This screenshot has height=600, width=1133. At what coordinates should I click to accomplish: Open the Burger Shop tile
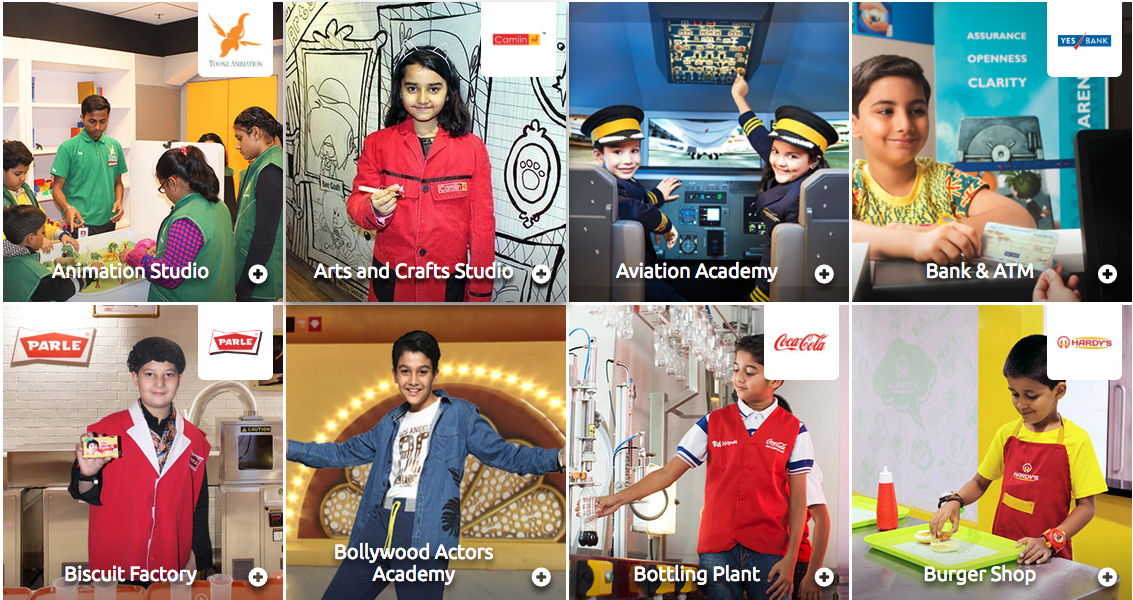(991, 452)
